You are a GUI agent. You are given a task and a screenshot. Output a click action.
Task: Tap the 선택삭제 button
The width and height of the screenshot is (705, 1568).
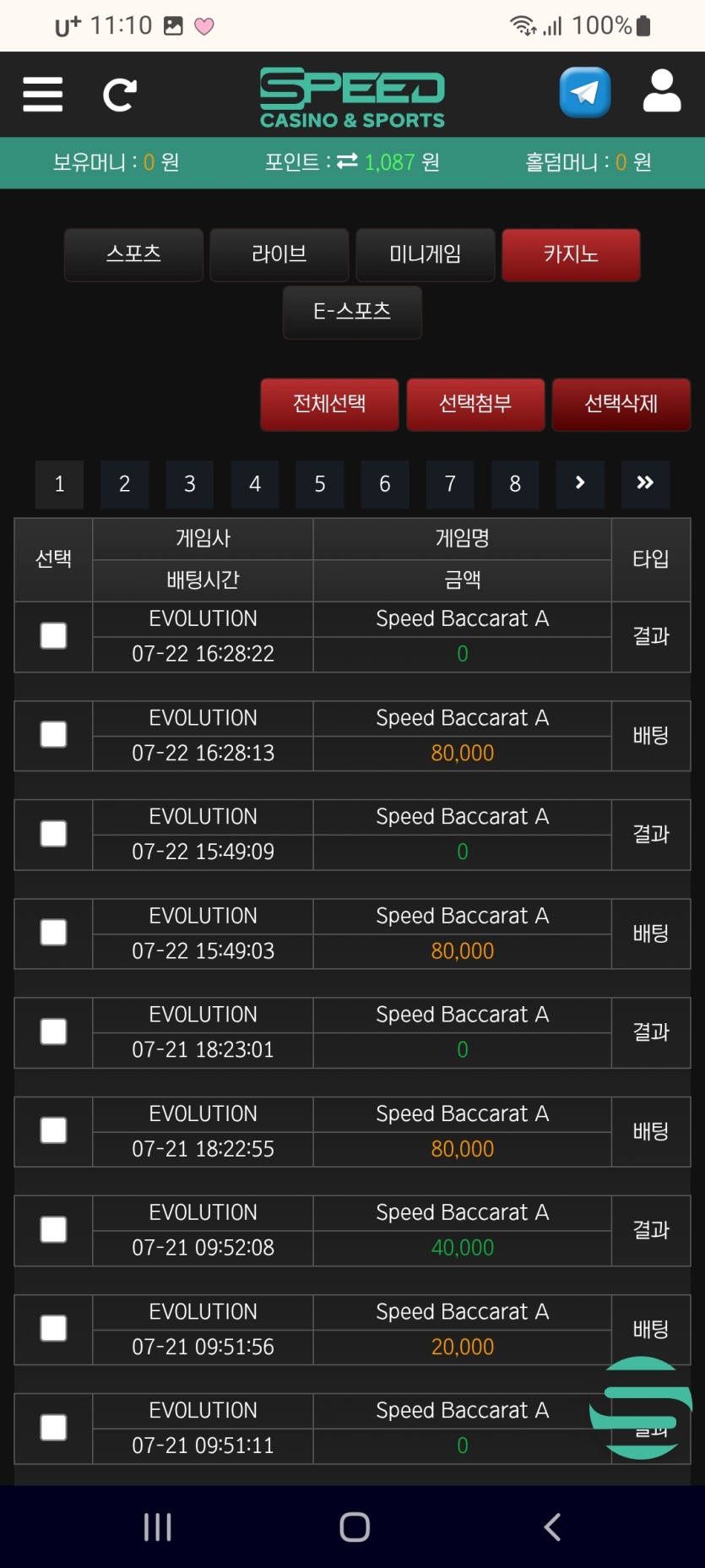click(x=621, y=404)
